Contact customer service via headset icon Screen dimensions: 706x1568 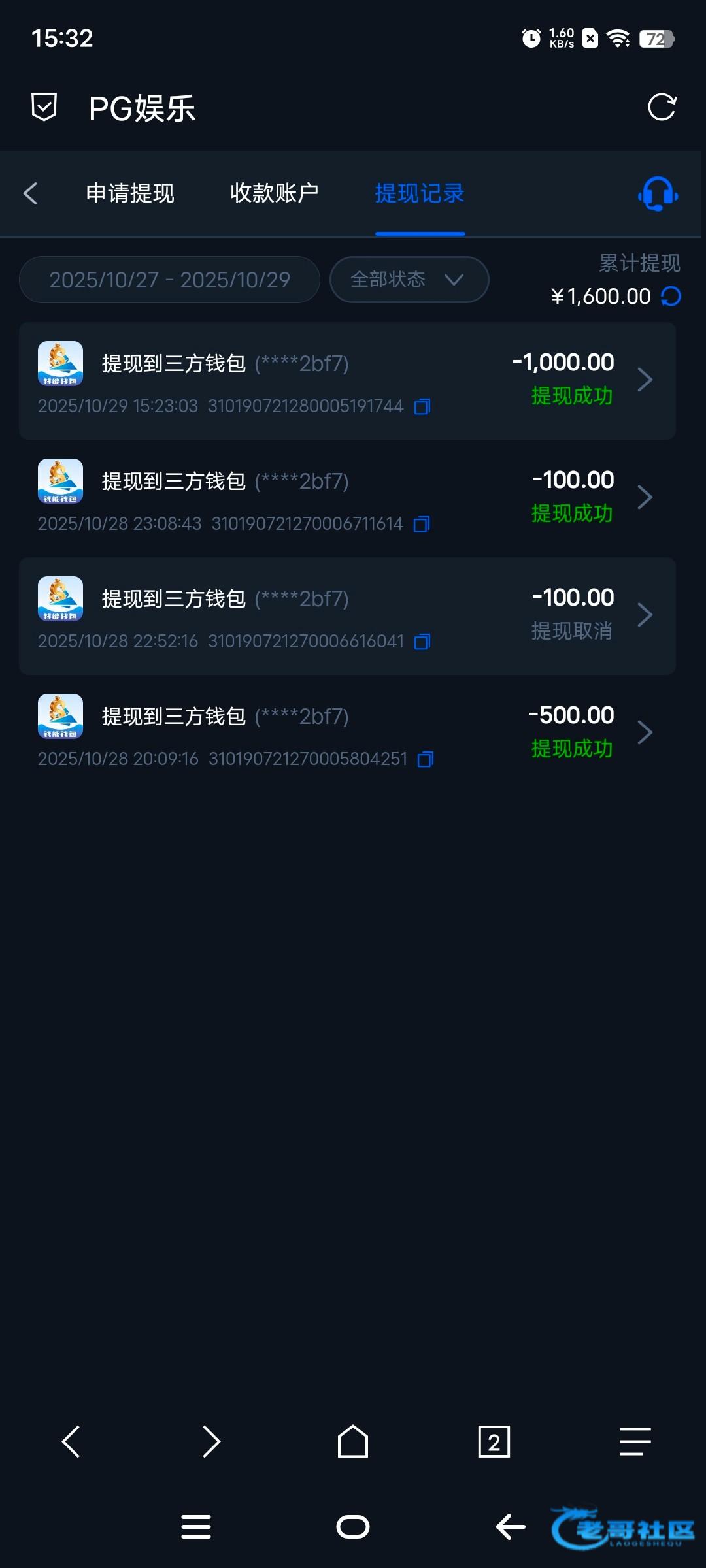tap(658, 194)
